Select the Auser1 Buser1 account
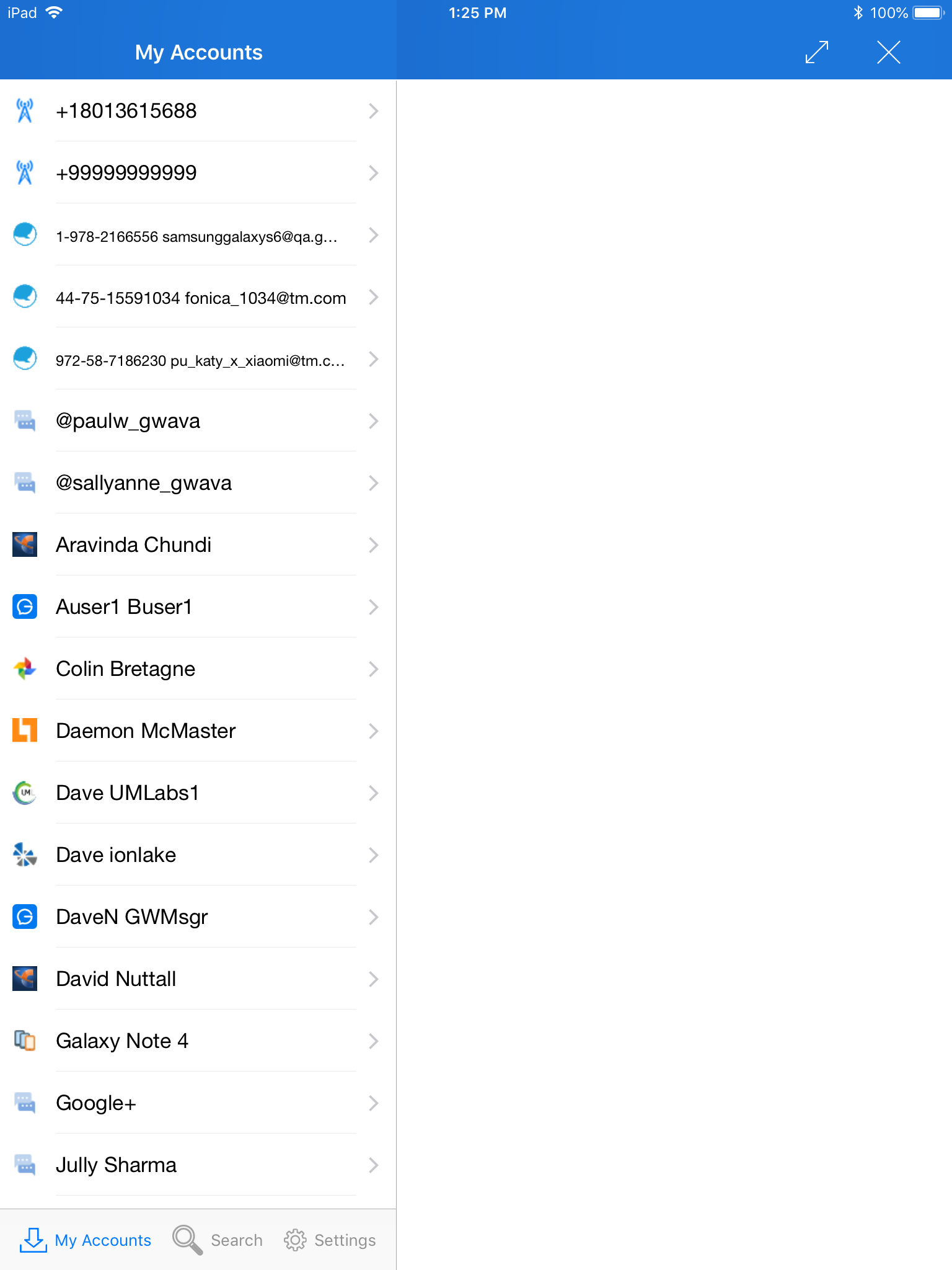This screenshot has width=952, height=1270. pos(197,607)
